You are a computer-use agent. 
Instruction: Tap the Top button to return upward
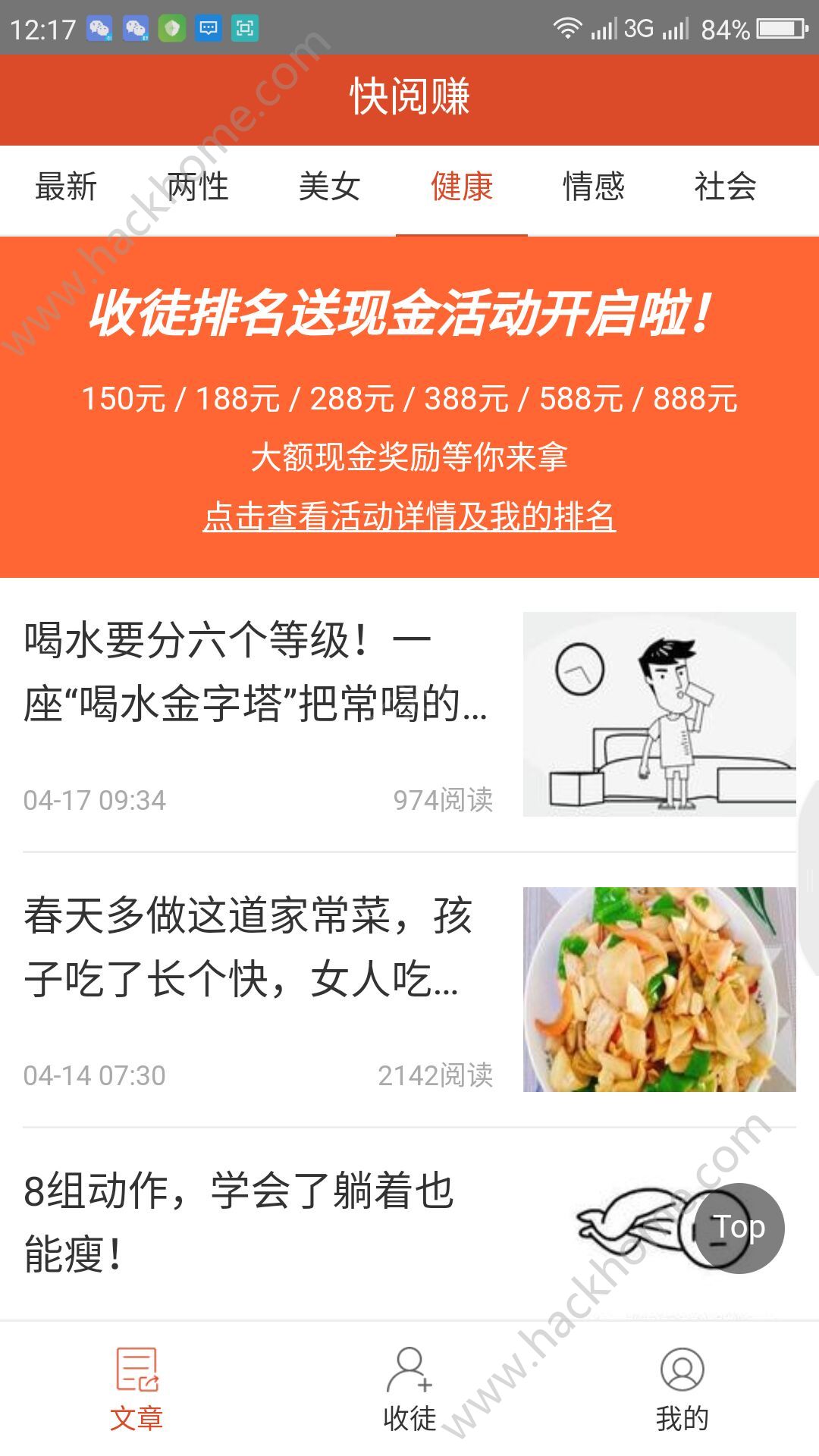click(739, 1228)
